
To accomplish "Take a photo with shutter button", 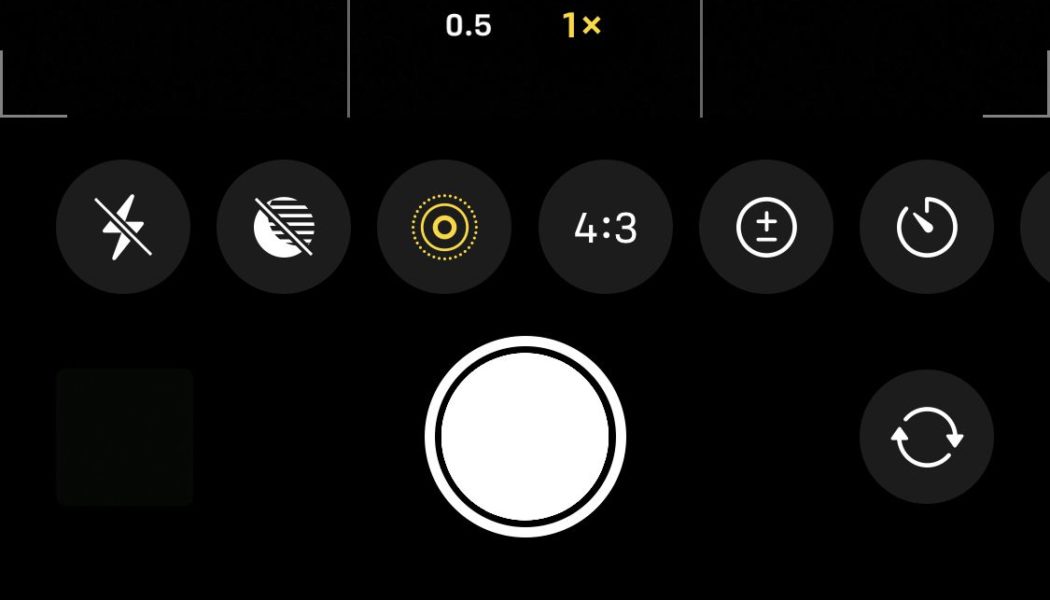I will click(525, 437).
